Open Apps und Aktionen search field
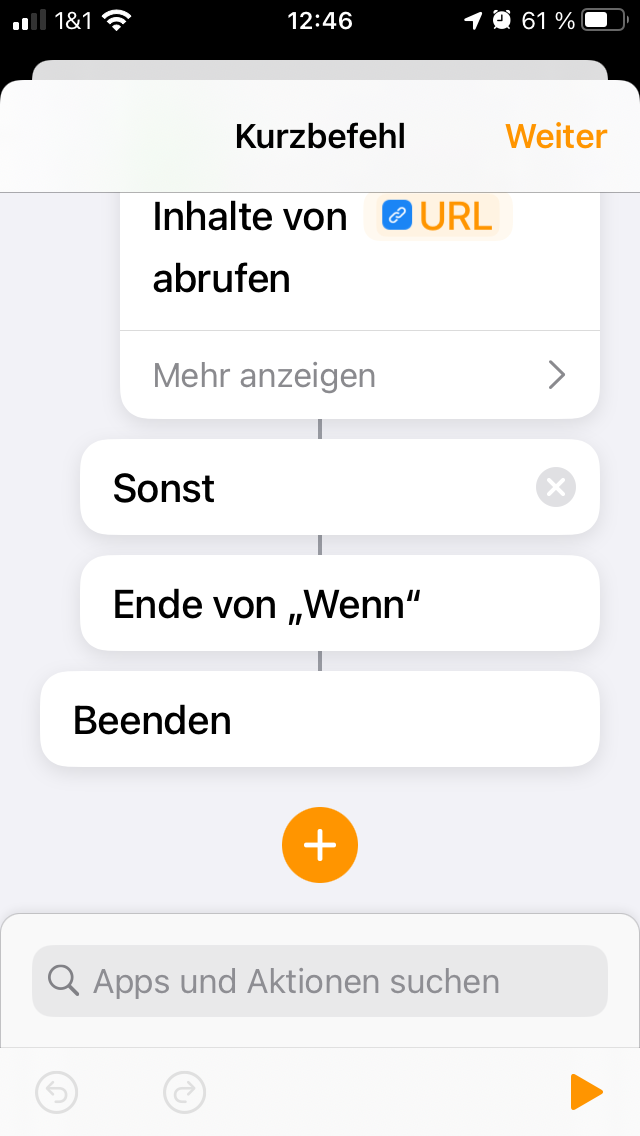Image resolution: width=640 pixels, height=1136 pixels. [320, 981]
